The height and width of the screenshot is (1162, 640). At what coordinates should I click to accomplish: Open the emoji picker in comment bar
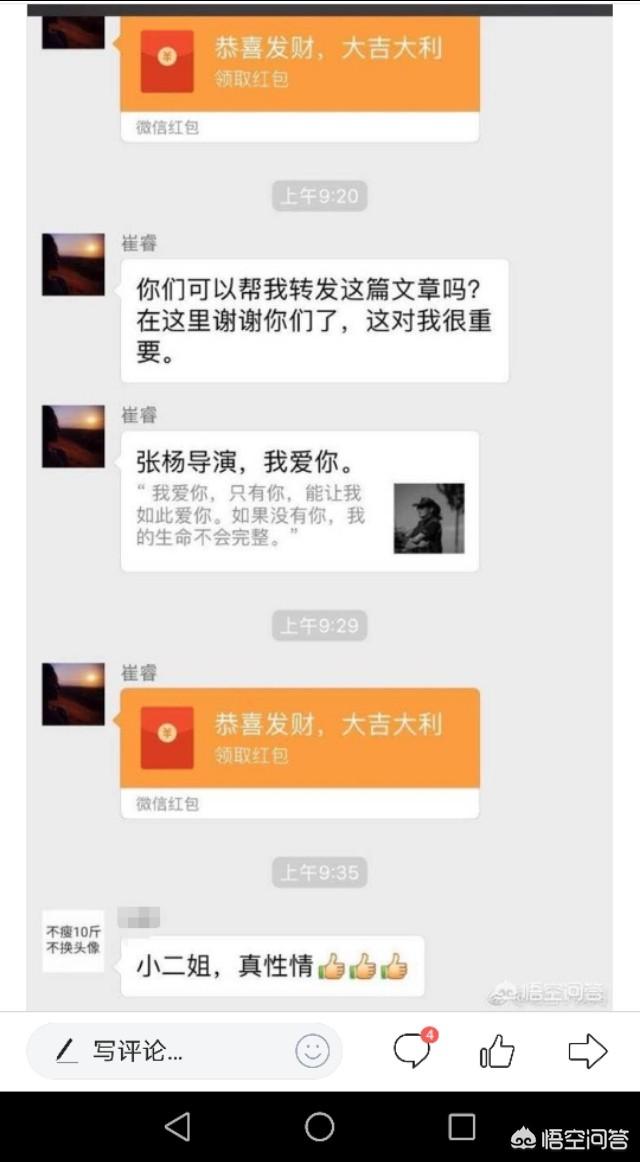pos(312,1050)
